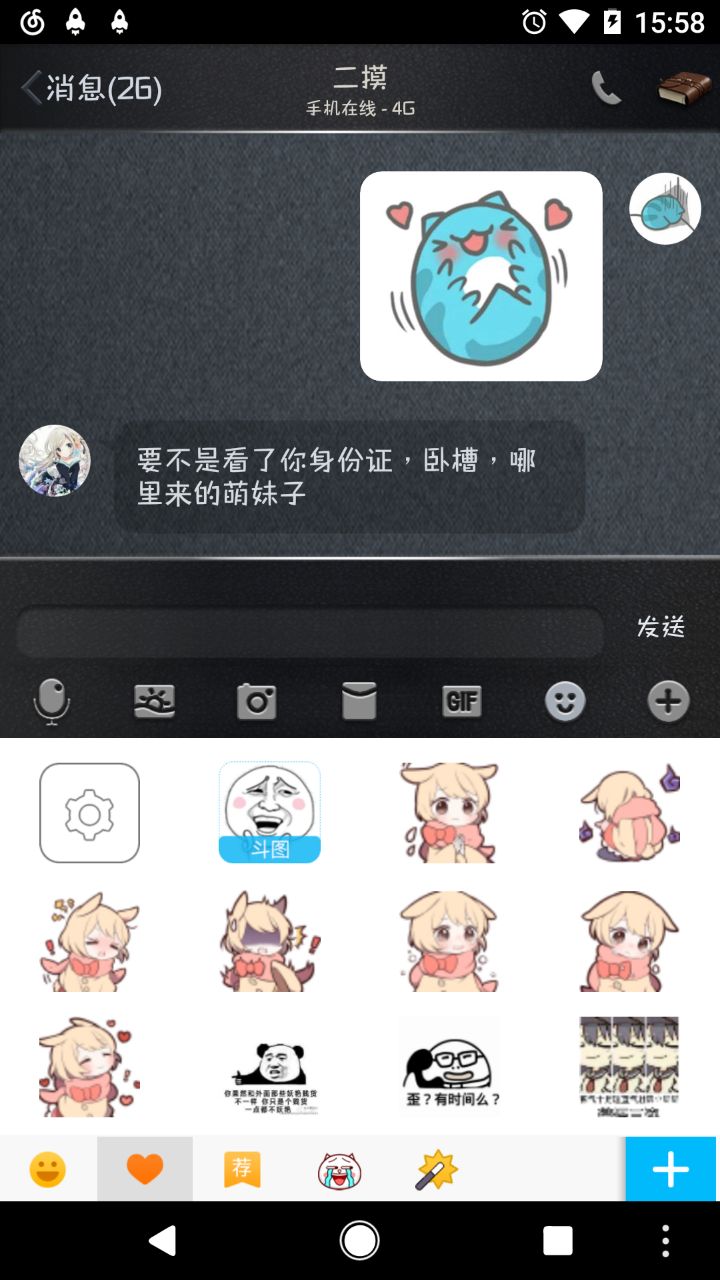
Task: Open the camera to take a photo
Action: pyautogui.click(x=257, y=701)
